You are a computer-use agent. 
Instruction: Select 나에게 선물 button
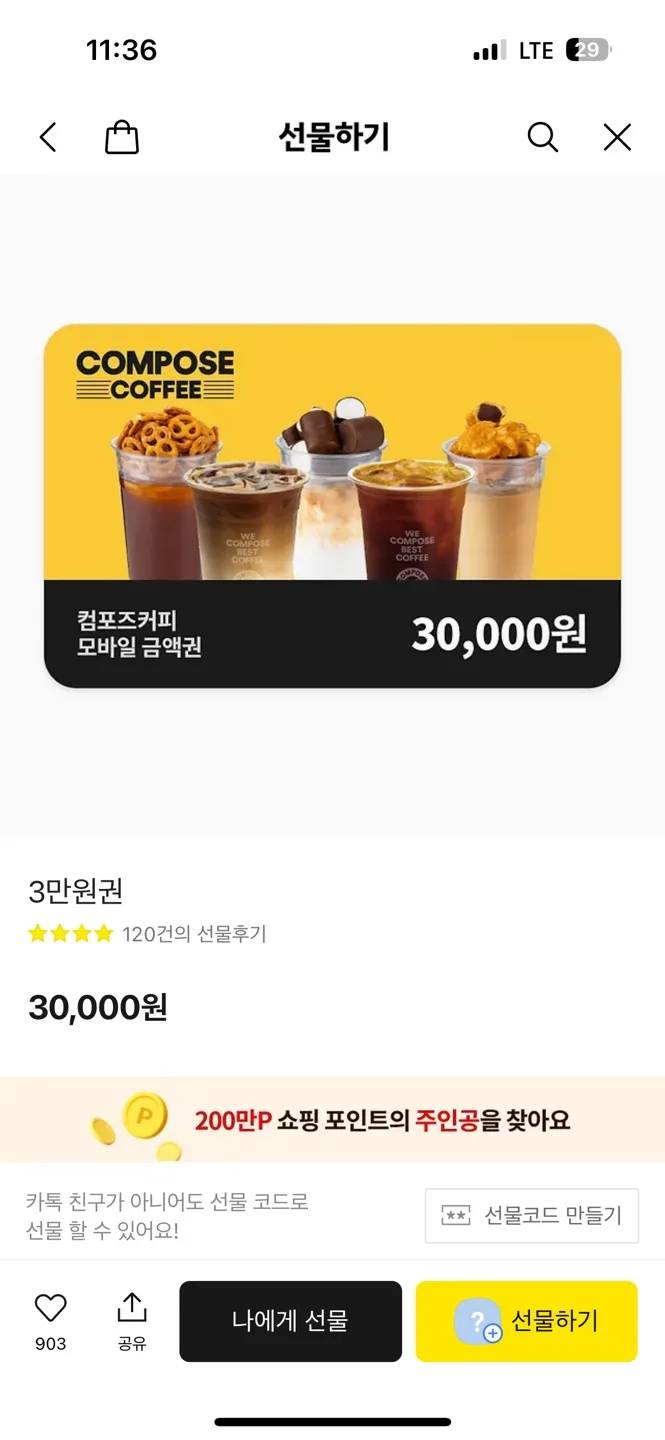click(290, 1321)
